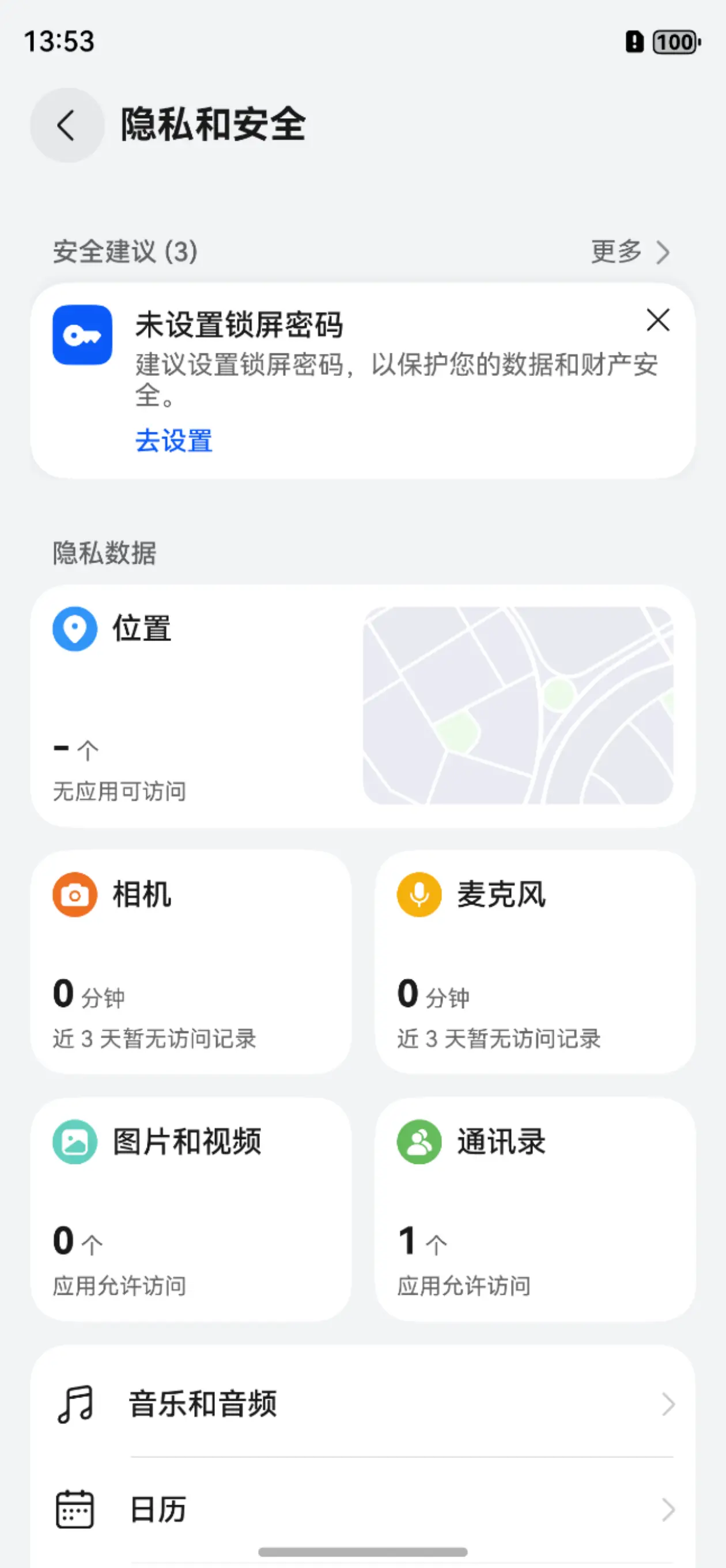726x1568 pixels.
Task: Open the 图片和视频 permission card
Action: click(x=191, y=1209)
